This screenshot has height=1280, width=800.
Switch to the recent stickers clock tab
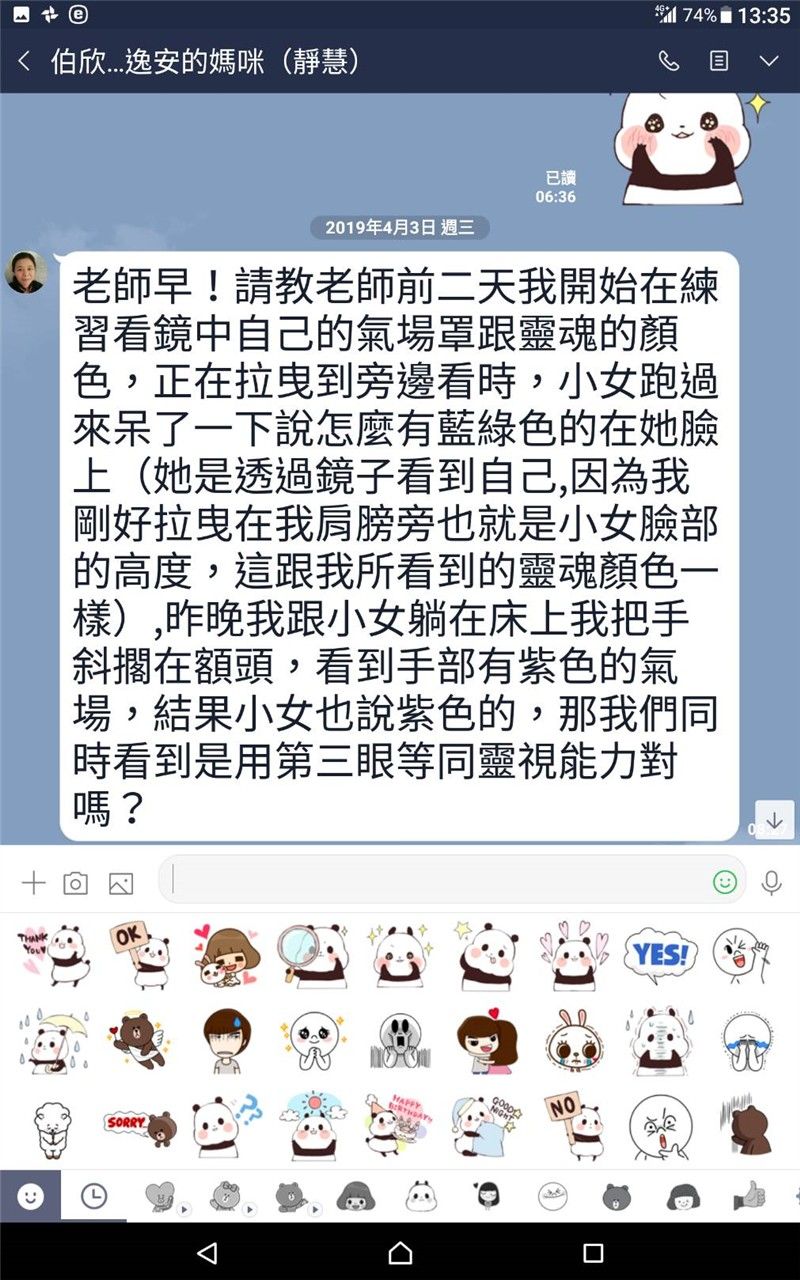(x=94, y=1196)
